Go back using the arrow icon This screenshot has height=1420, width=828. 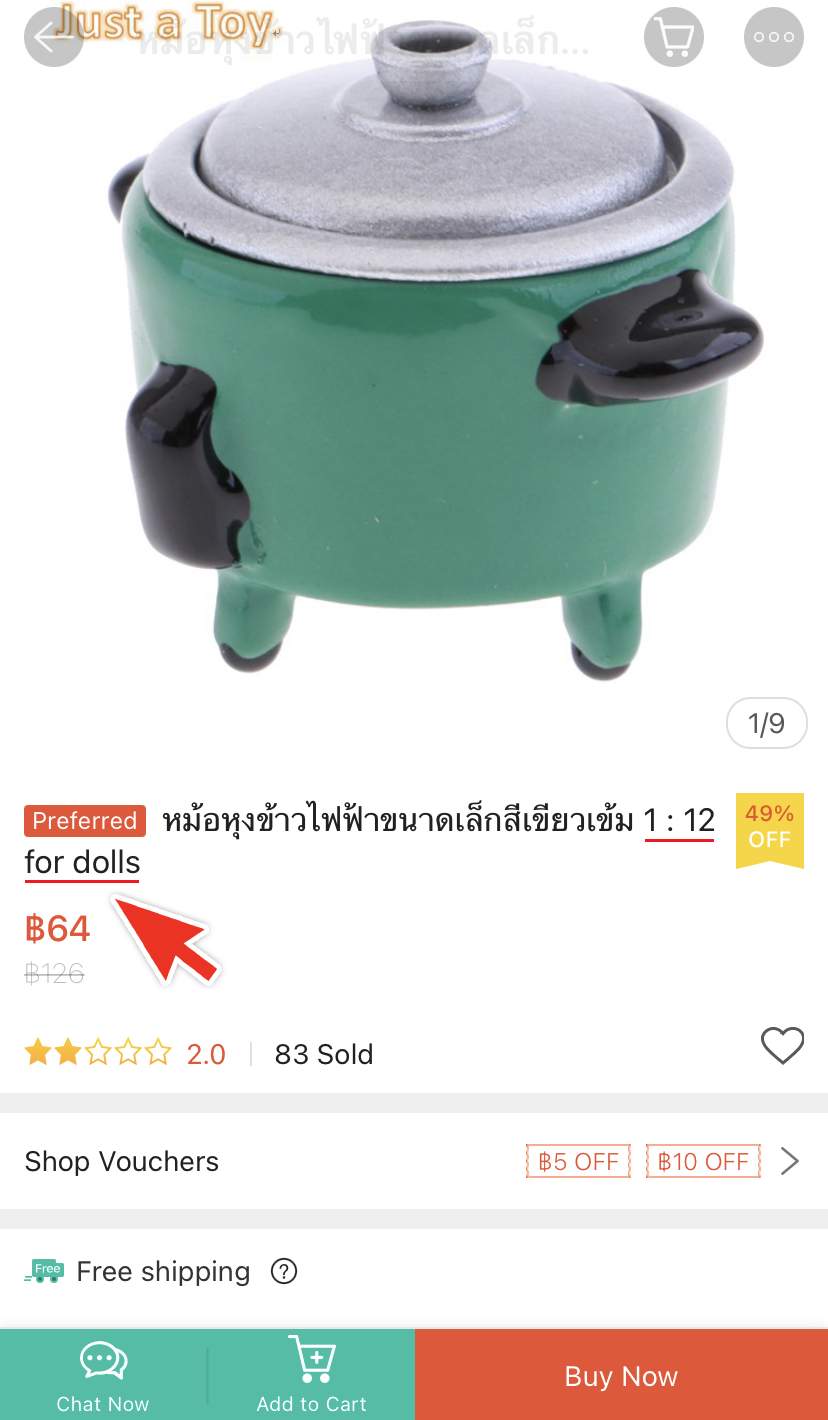pyautogui.click(x=50, y=38)
